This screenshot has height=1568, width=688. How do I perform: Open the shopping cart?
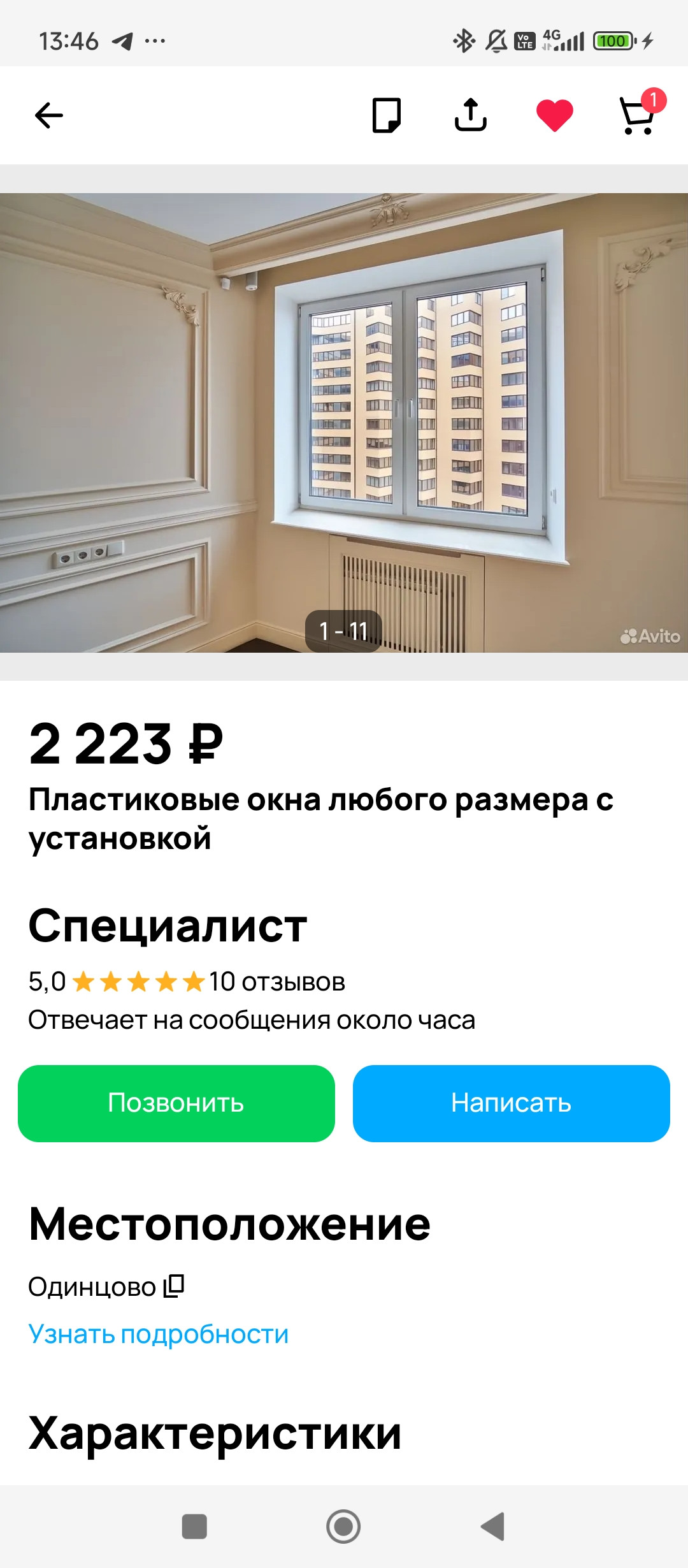pyautogui.click(x=638, y=116)
